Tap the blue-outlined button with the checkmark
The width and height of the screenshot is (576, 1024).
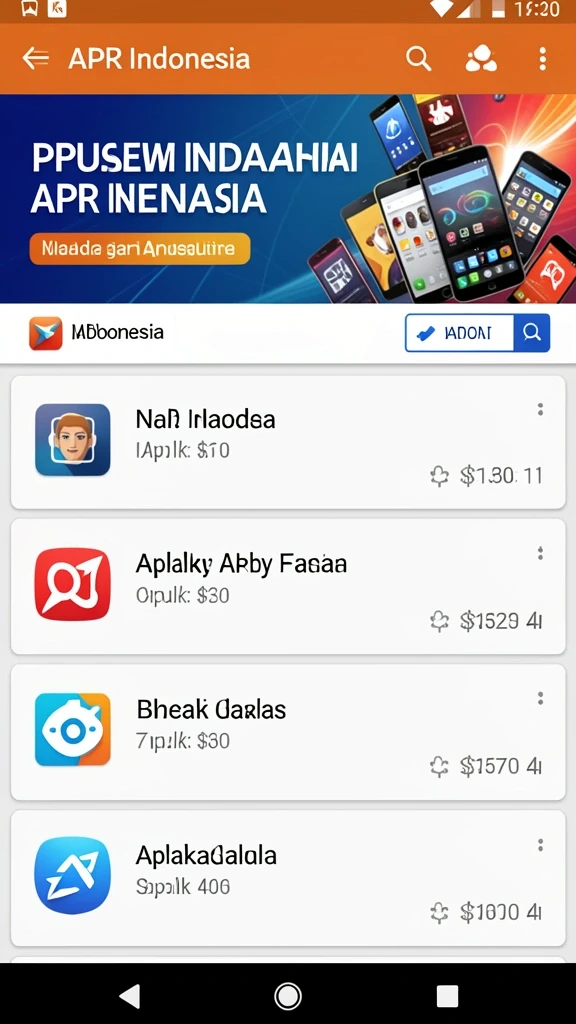[459, 333]
